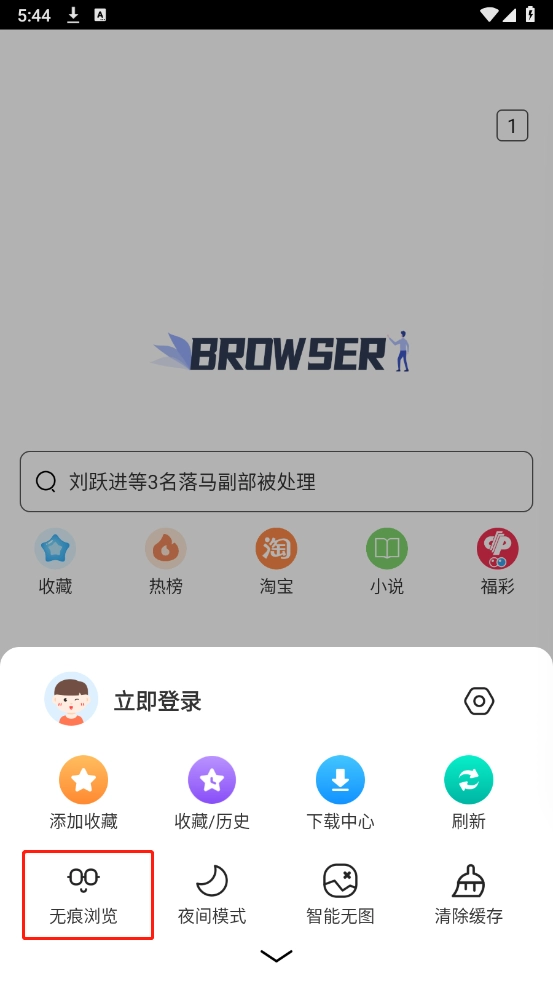Clear cache with 清除缓存
Viewport: 553px width, 984px height.
click(468, 895)
